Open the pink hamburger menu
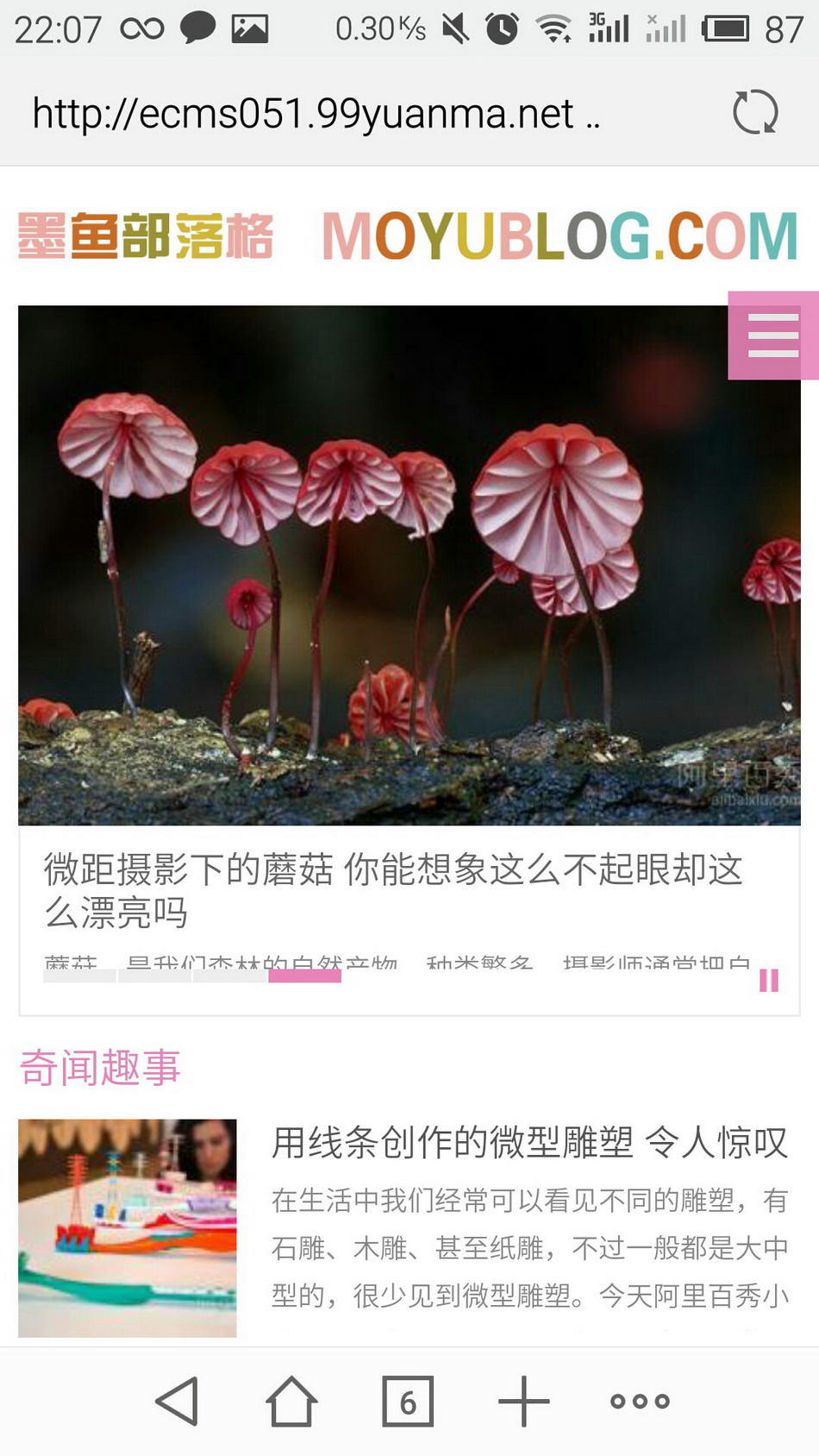The image size is (819, 1456). click(x=773, y=336)
